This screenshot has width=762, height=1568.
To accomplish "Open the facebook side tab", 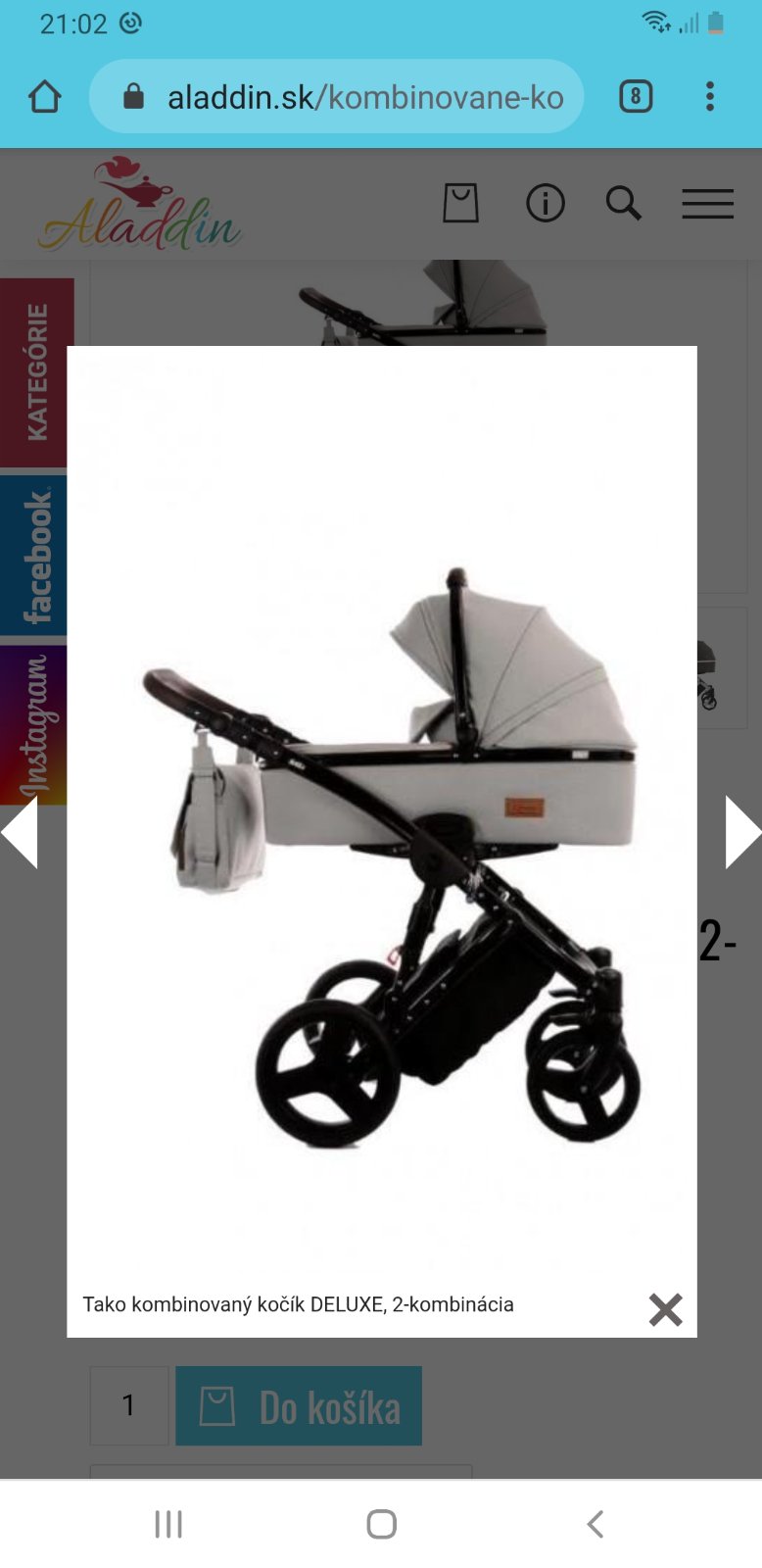I will click(35, 556).
